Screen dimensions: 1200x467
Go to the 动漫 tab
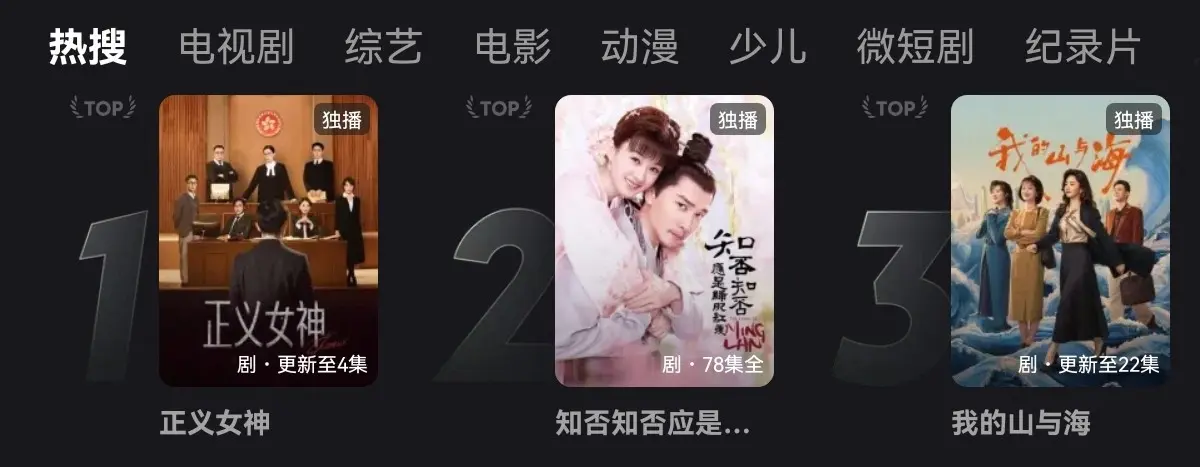tap(640, 47)
